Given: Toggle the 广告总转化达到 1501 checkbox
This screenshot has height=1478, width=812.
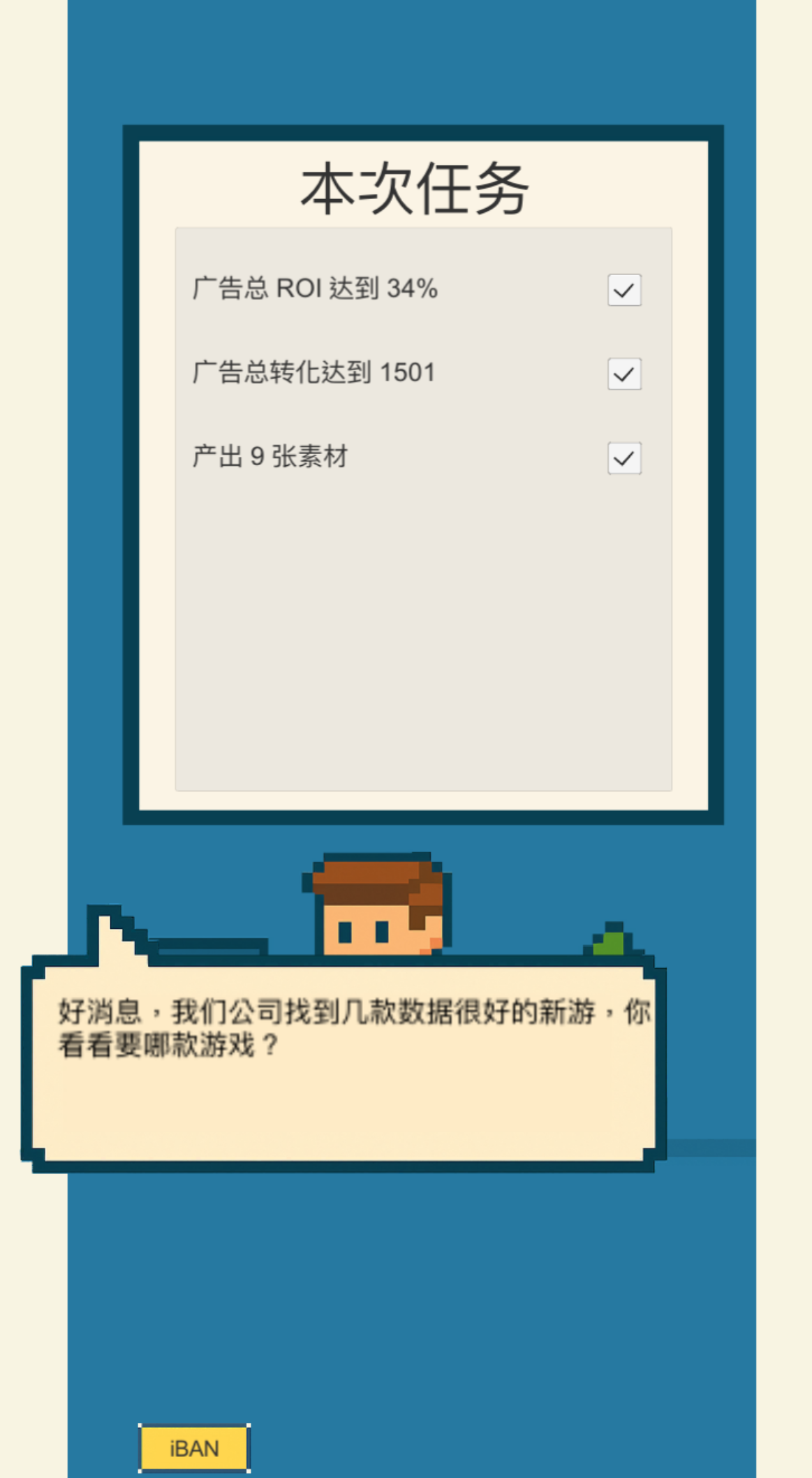Looking at the screenshot, I should 624,374.
